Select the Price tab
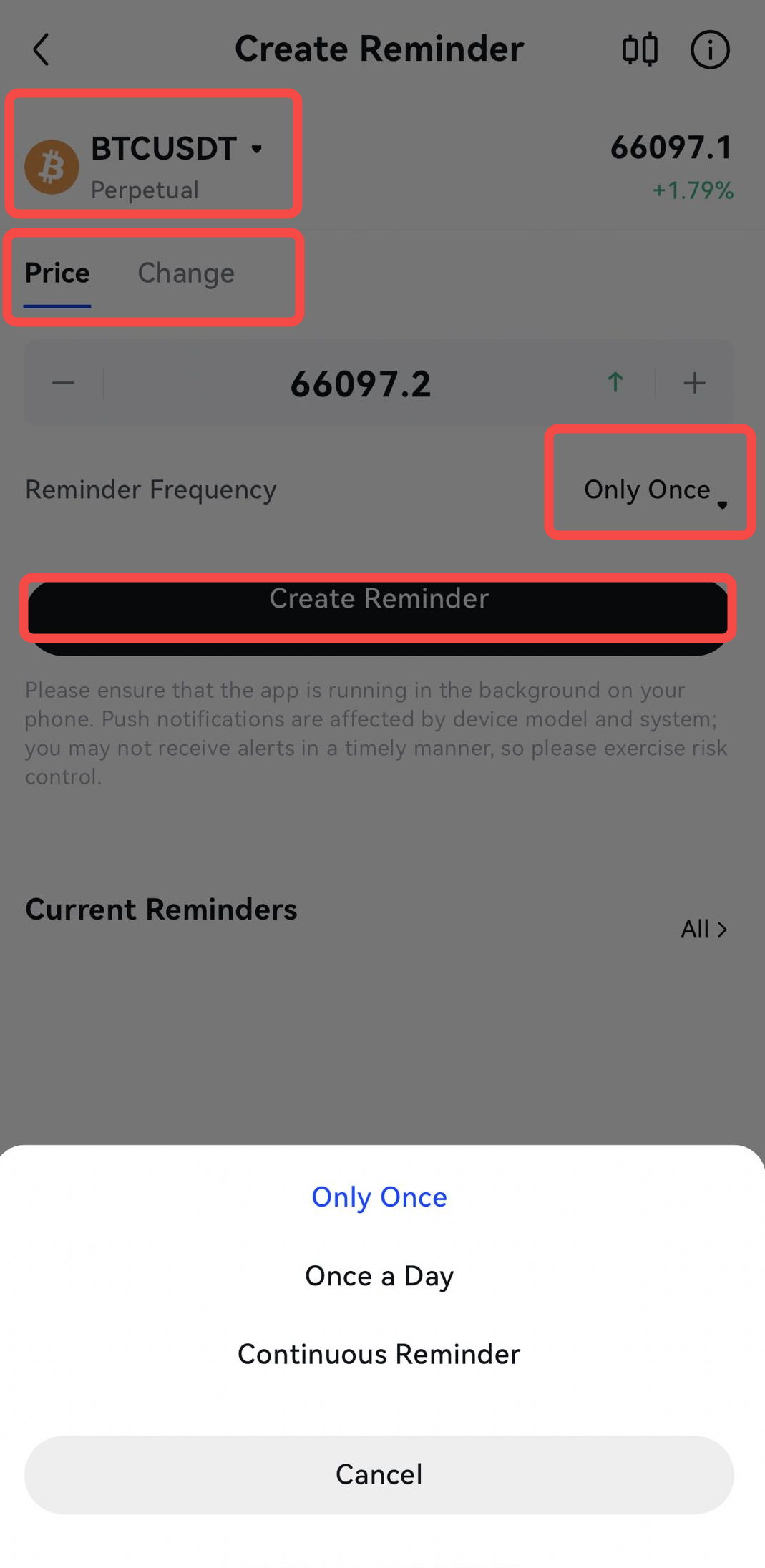Screen dimensions: 765x1568 (x=57, y=273)
